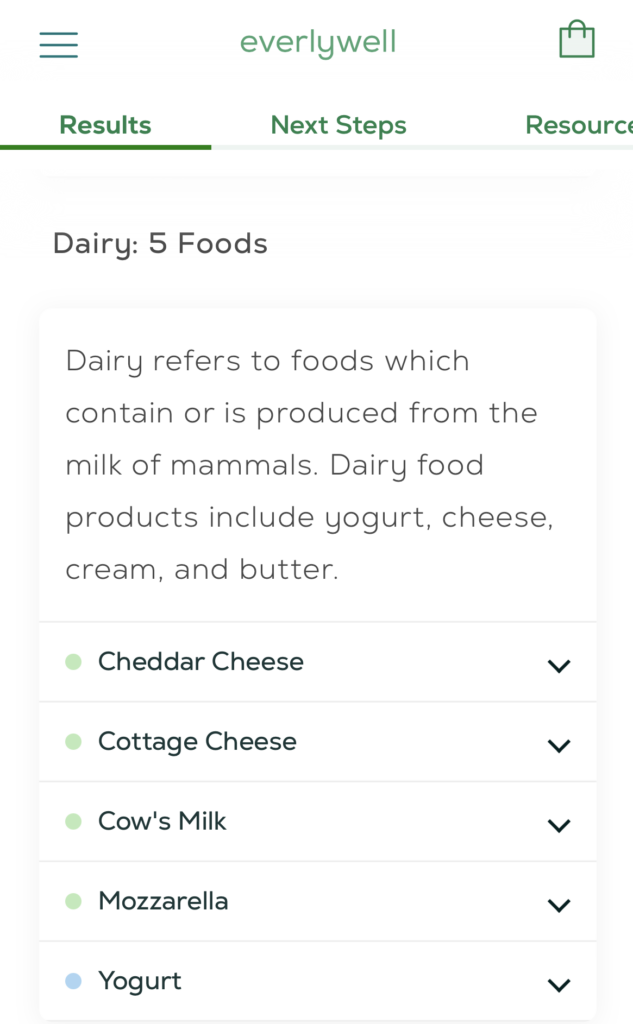Image resolution: width=633 pixels, height=1024 pixels.
Task: Switch to the Next Steps tab
Action: tap(338, 125)
